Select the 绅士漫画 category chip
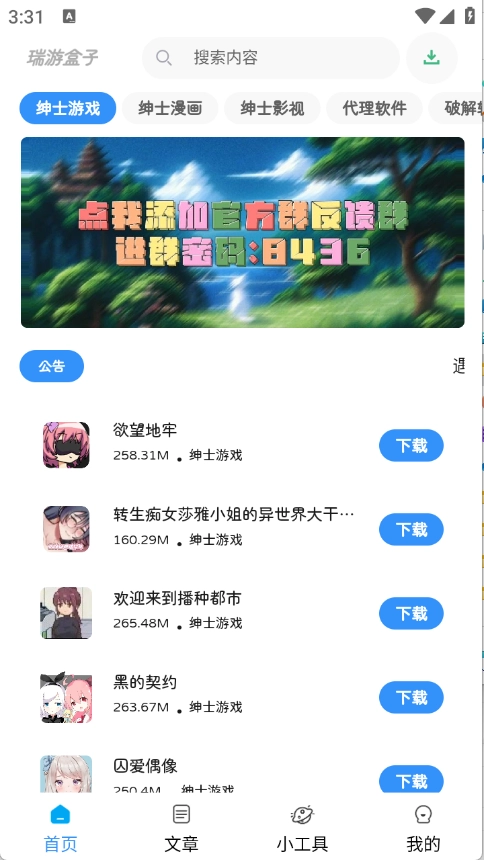 (170, 108)
